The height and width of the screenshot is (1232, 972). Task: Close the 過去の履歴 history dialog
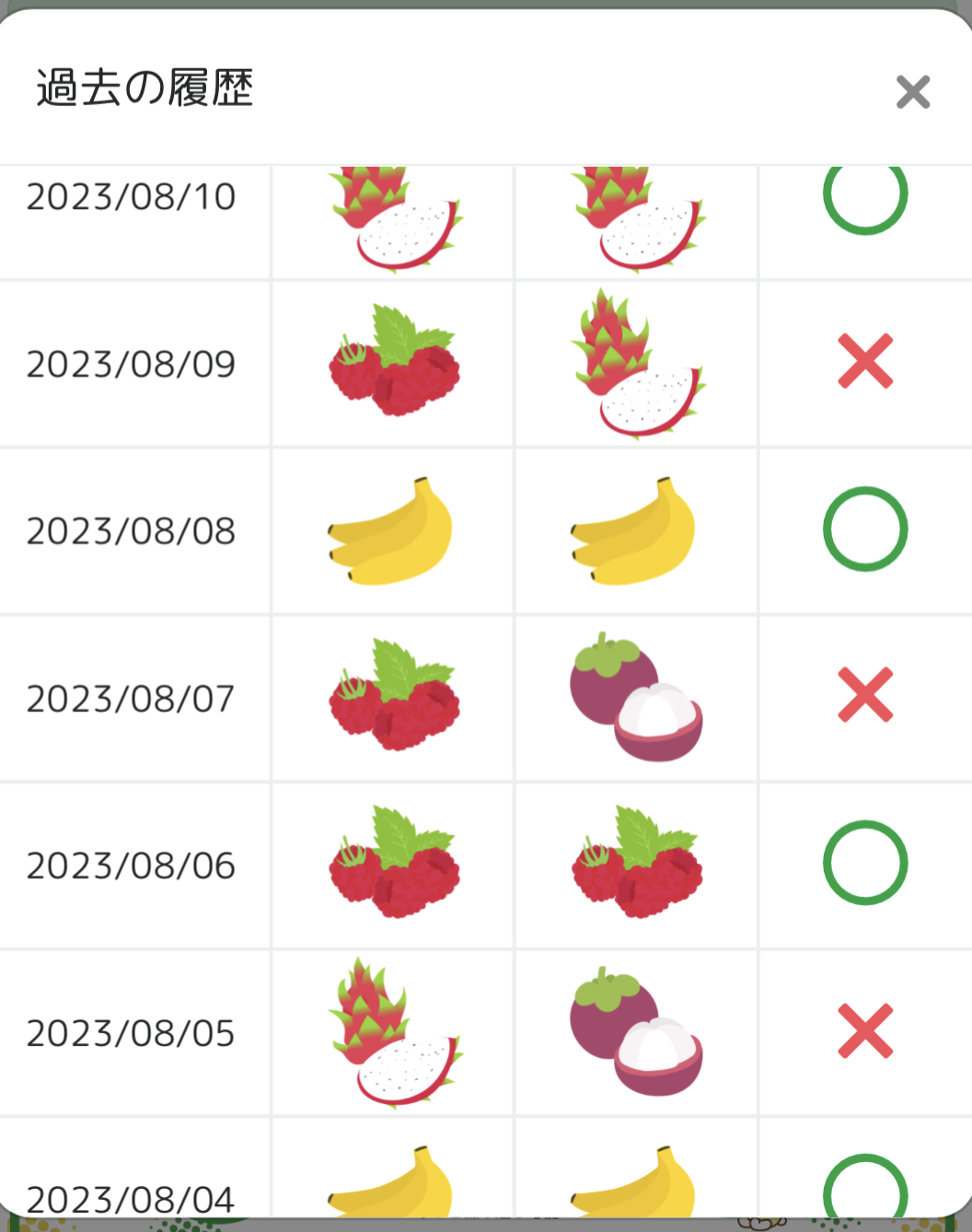click(912, 92)
